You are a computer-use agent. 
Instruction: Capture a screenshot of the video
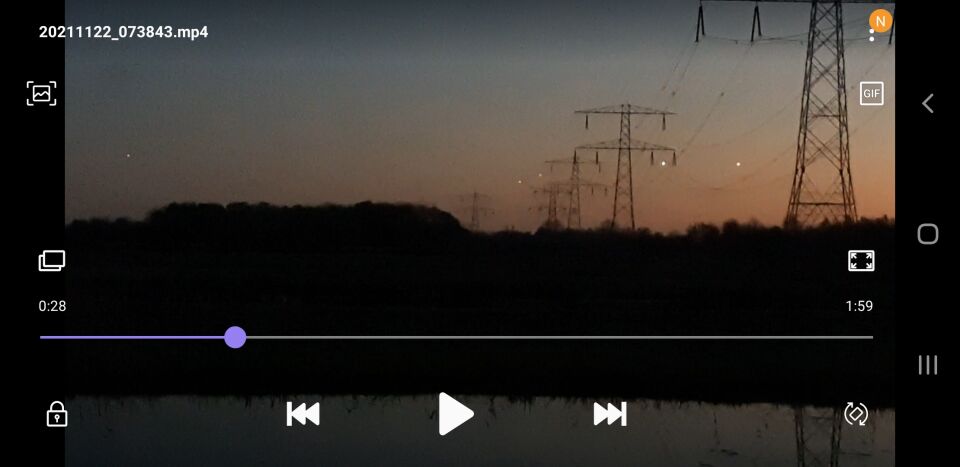click(41, 94)
